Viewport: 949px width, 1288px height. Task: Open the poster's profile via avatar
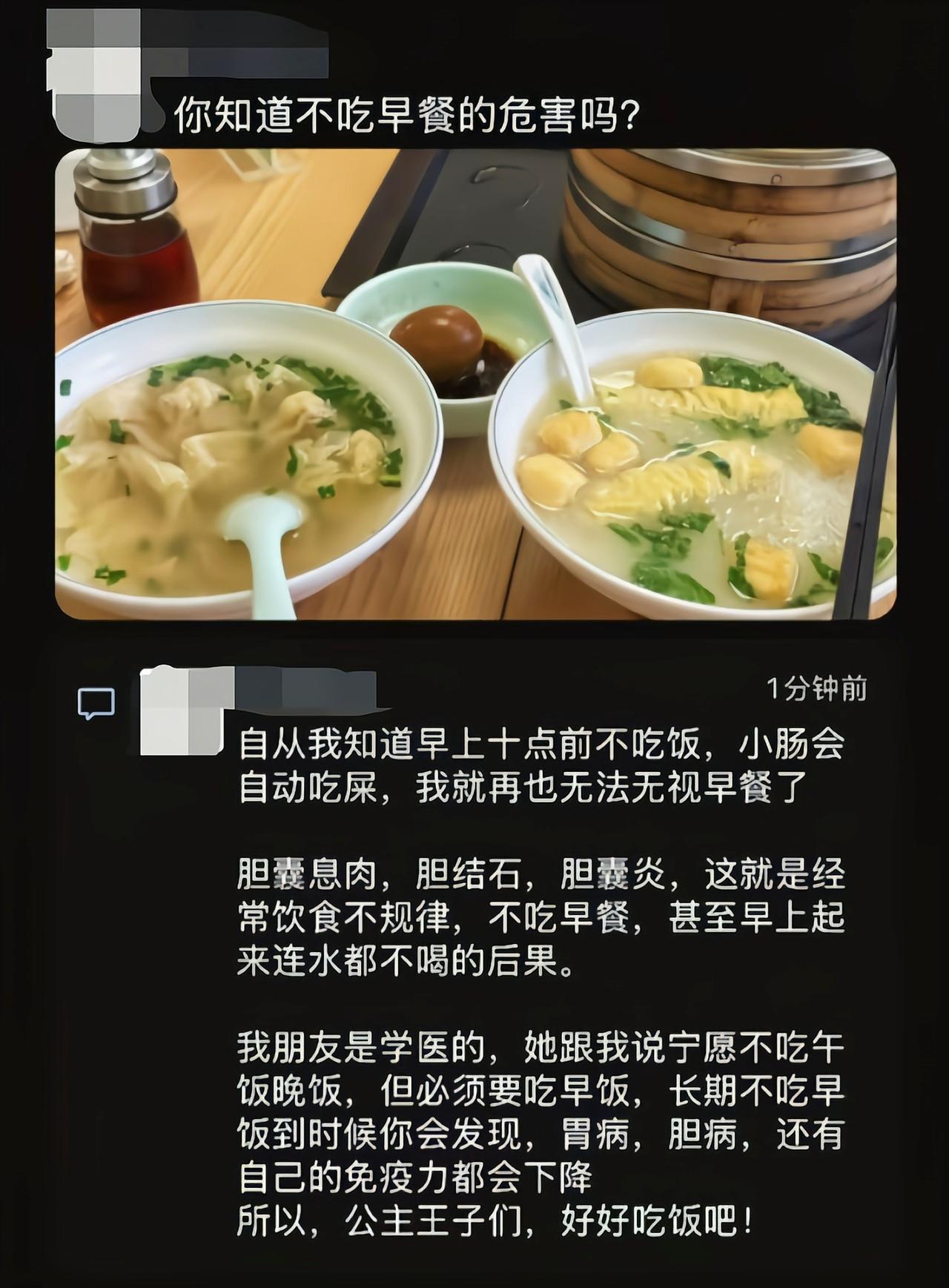93,74
